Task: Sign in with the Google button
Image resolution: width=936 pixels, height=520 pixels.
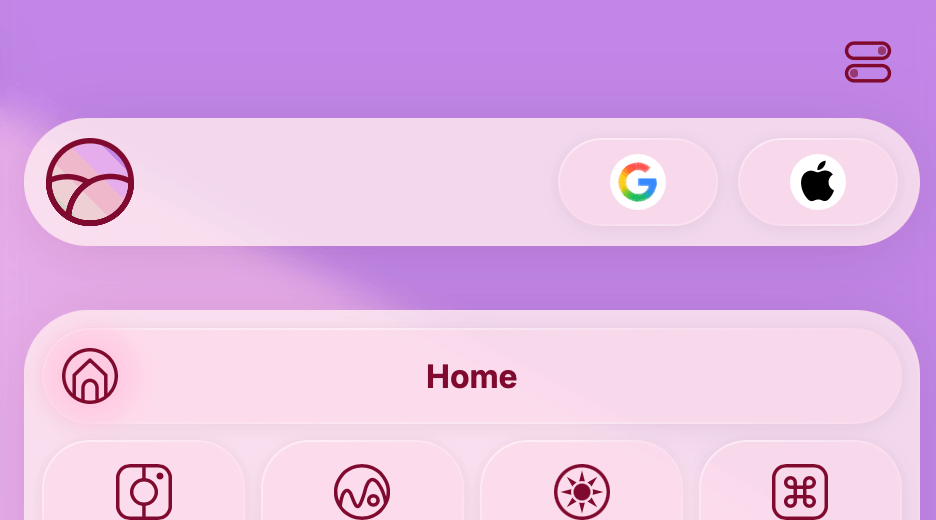Action: [x=638, y=182]
